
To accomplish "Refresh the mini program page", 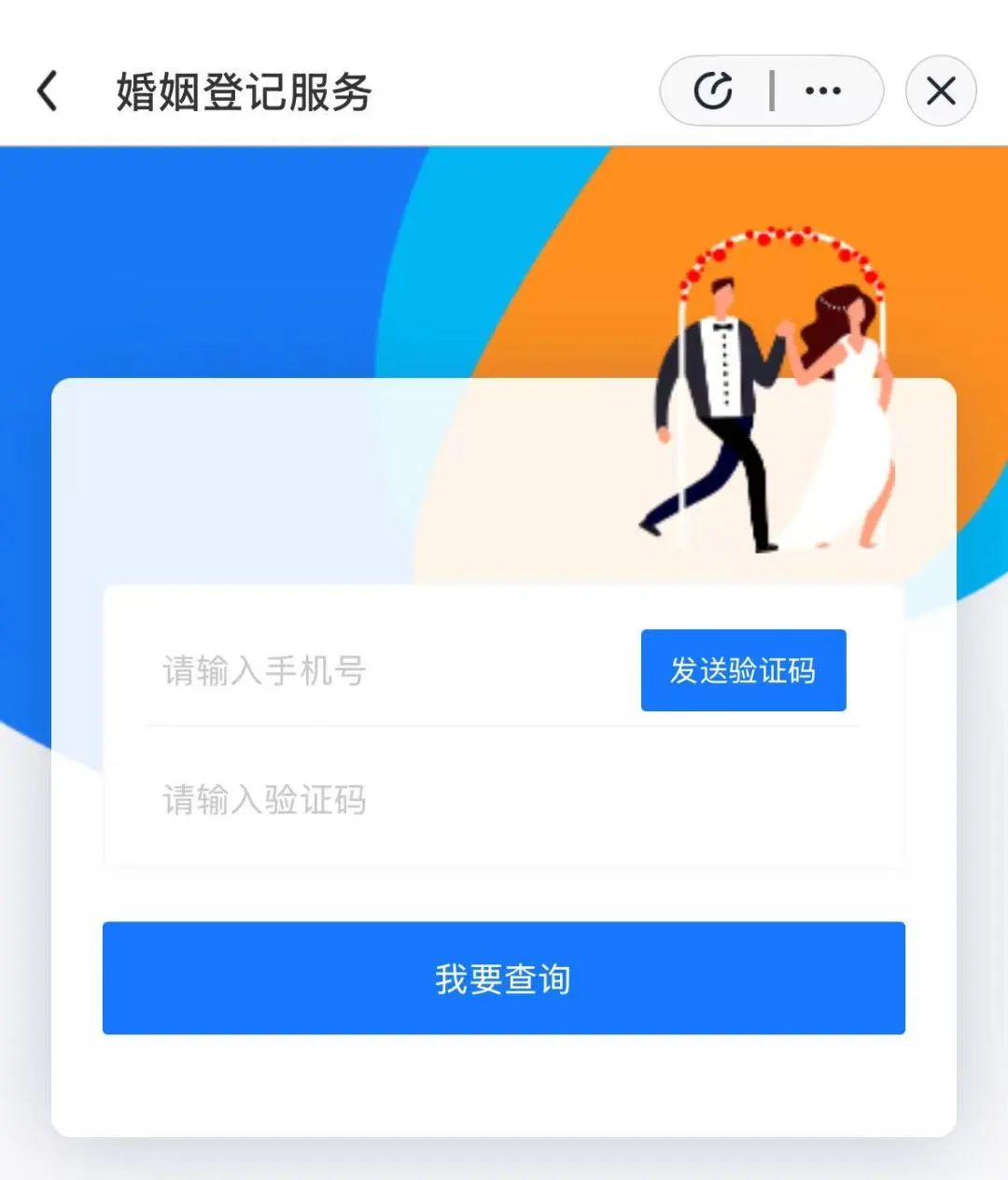I will [x=714, y=91].
